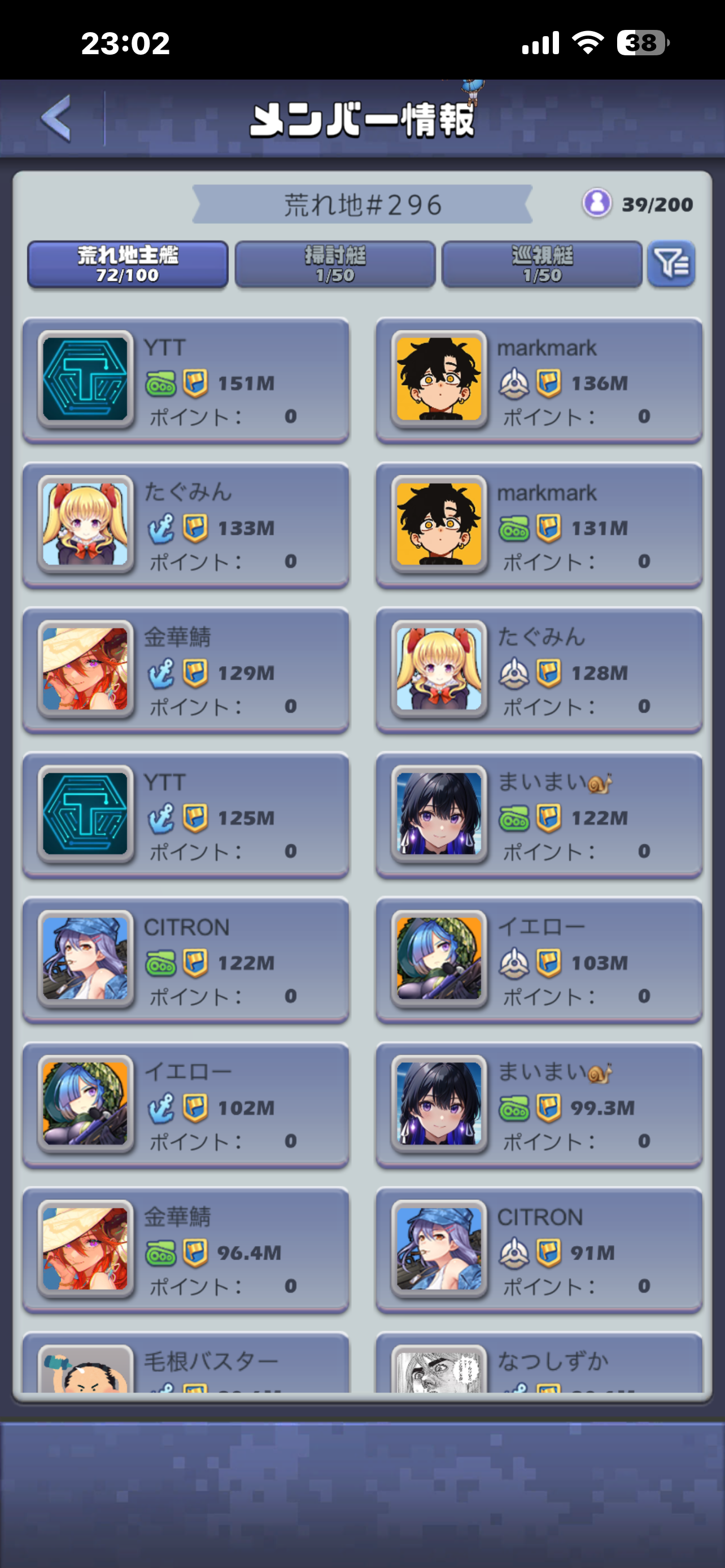
Task: Open the member filter icon
Action: 671,264
